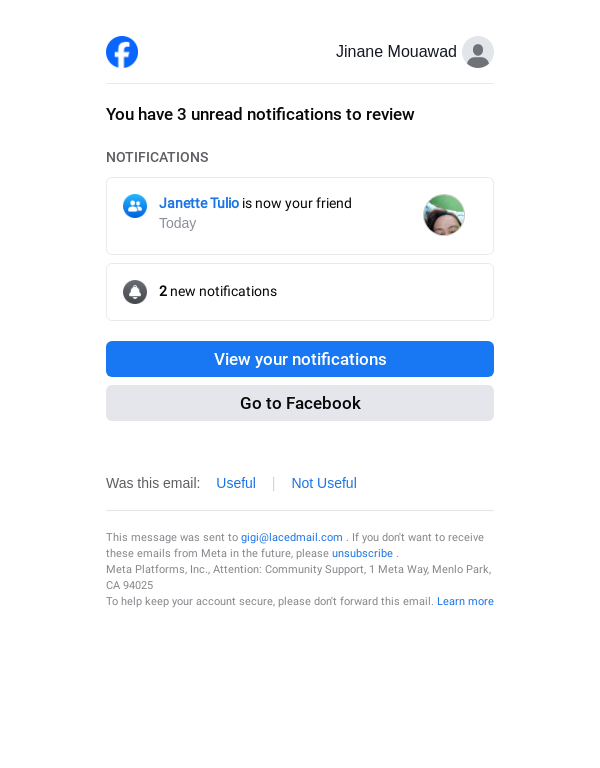This screenshot has height=768, width=600.
Task: Open Jinane Mouawad's profile avatar
Action: tap(478, 52)
